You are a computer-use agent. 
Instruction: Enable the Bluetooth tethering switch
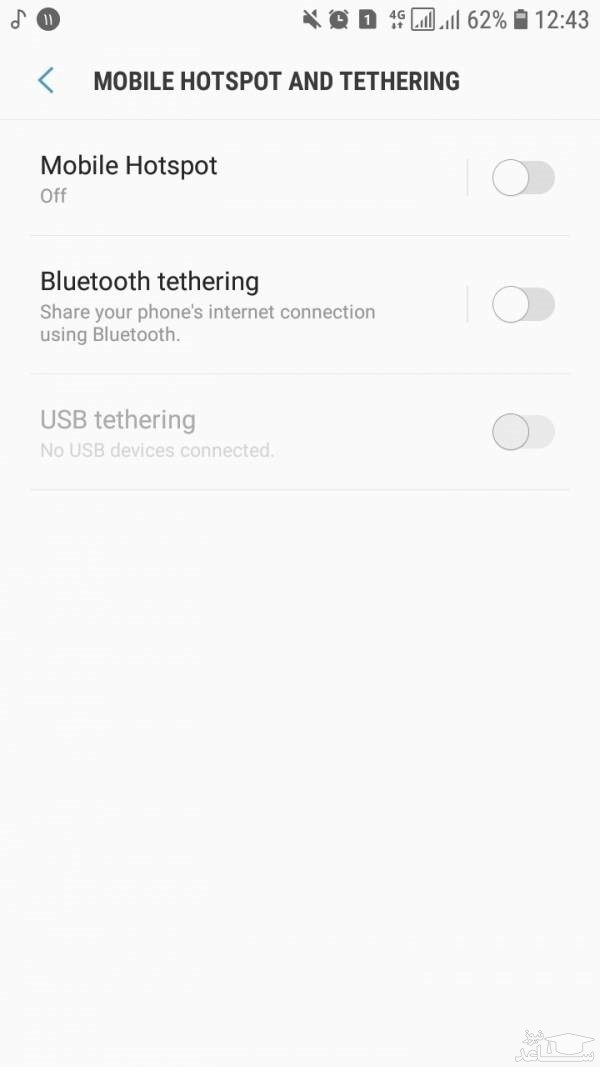tap(523, 305)
